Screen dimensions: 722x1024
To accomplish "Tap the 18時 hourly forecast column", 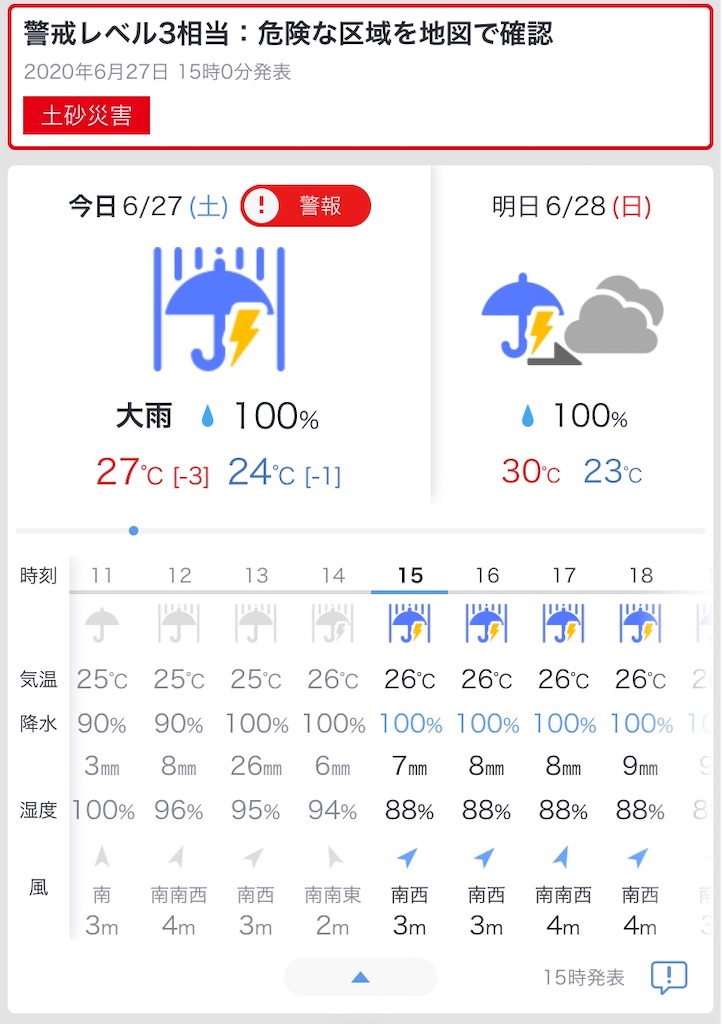I will point(641,575).
